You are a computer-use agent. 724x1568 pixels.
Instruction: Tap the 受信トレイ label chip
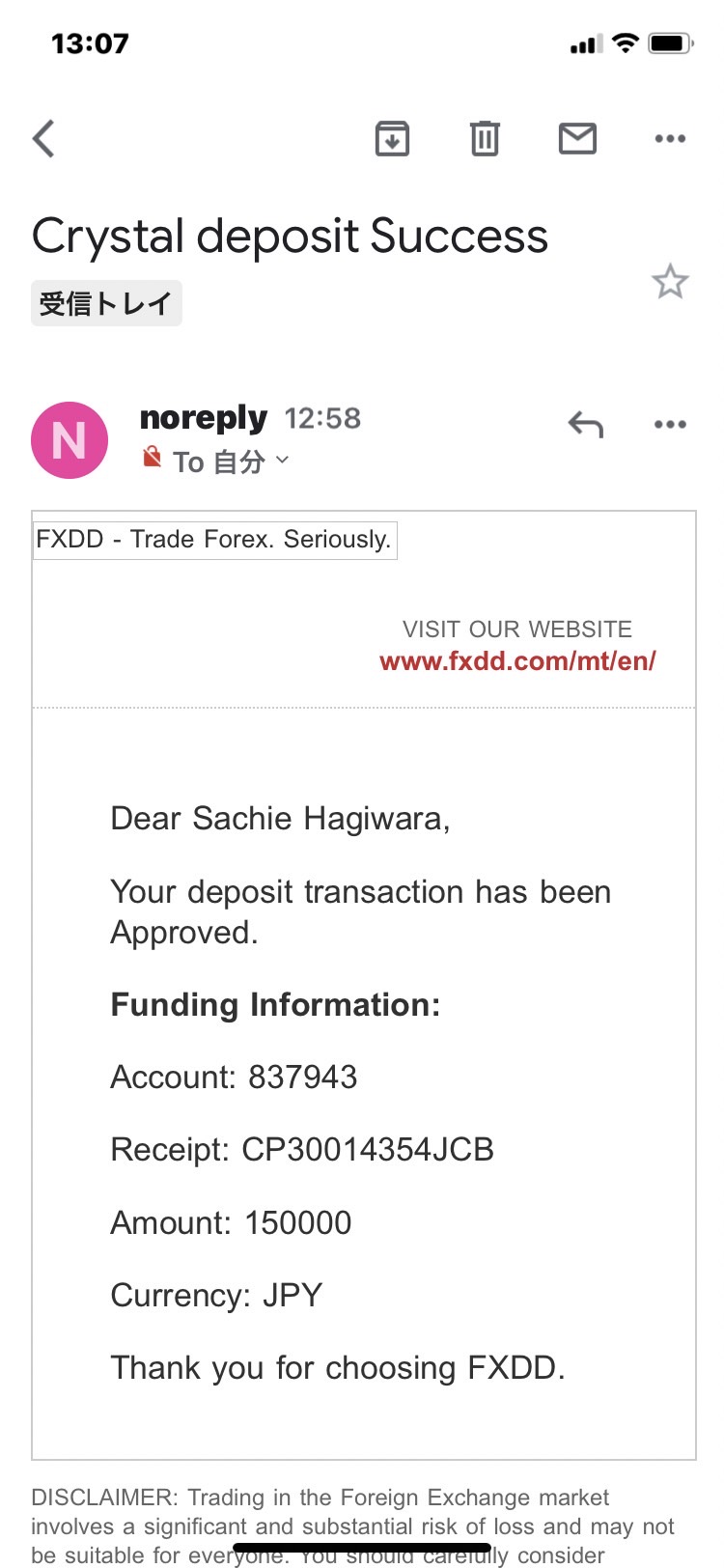point(106,303)
